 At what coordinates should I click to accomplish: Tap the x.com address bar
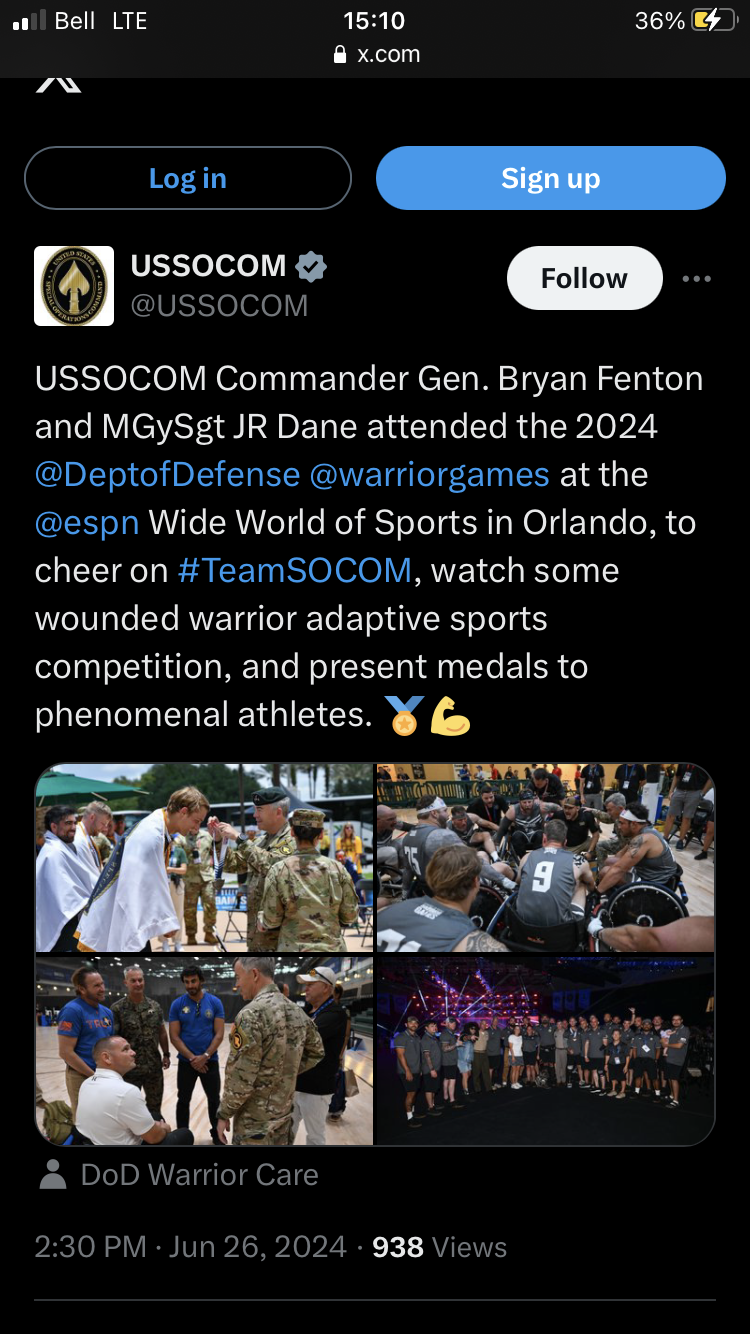(x=375, y=54)
